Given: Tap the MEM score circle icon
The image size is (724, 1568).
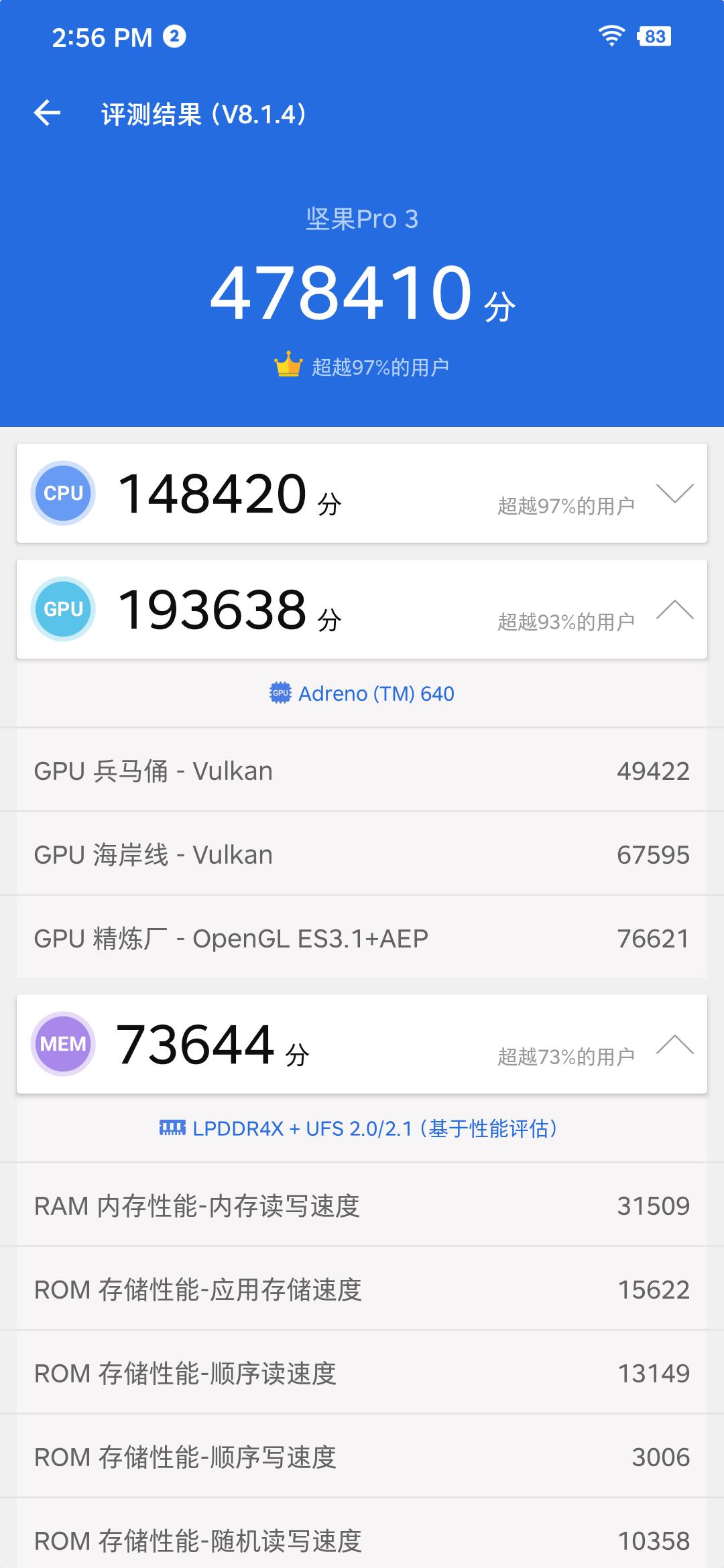Looking at the screenshot, I should (64, 1044).
